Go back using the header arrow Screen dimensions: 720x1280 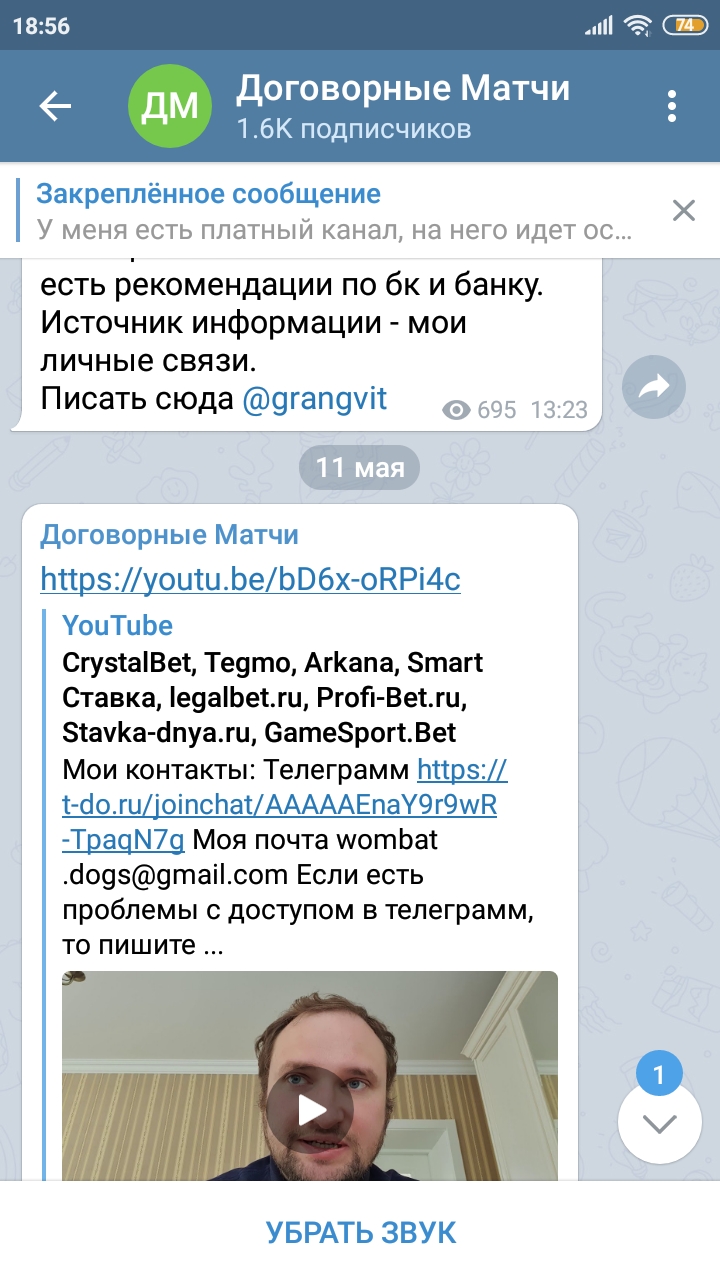[55, 106]
